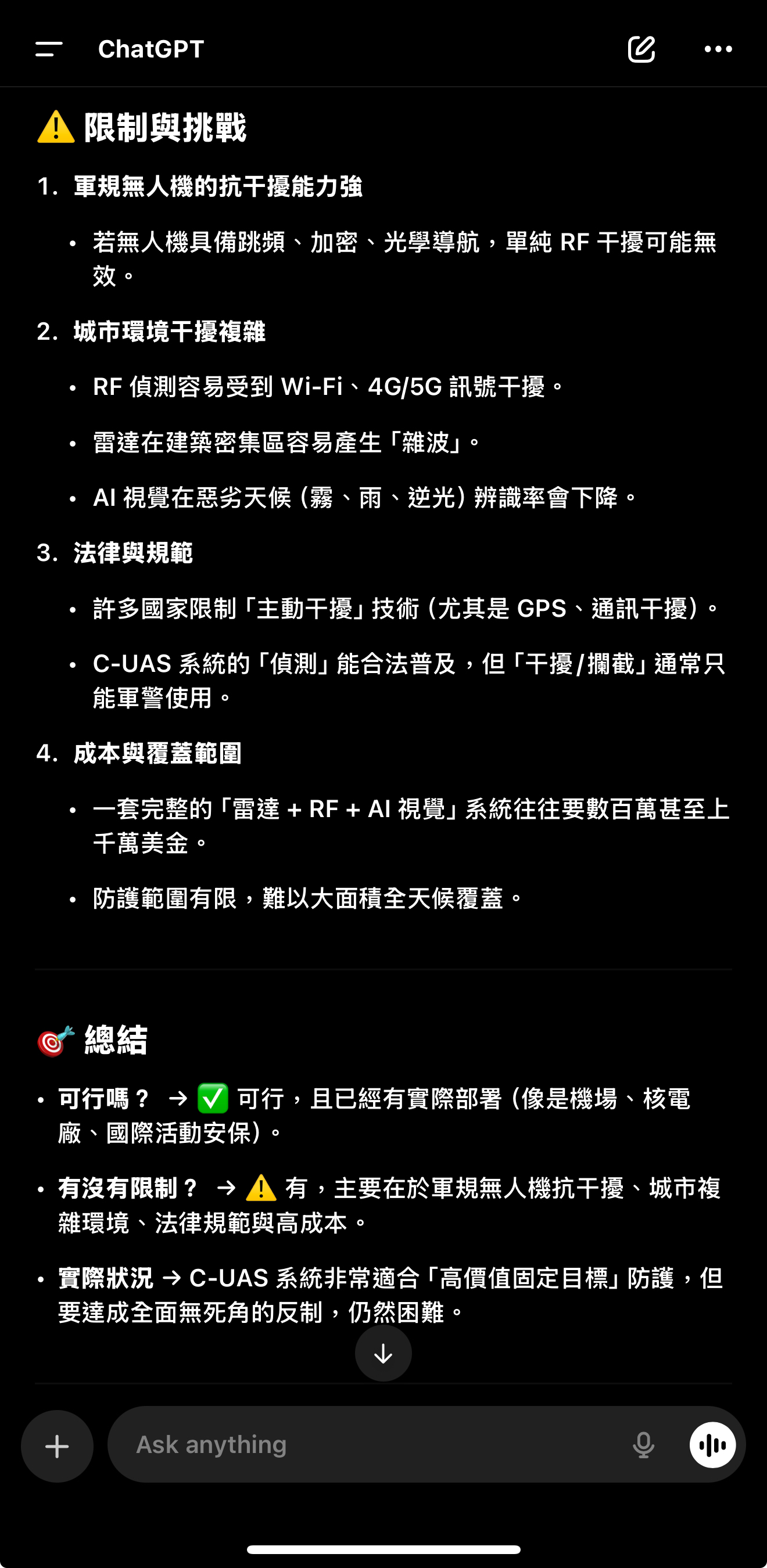The width and height of the screenshot is (767, 1568).
Task: Open the three-dot overflow menu
Action: tap(718, 49)
